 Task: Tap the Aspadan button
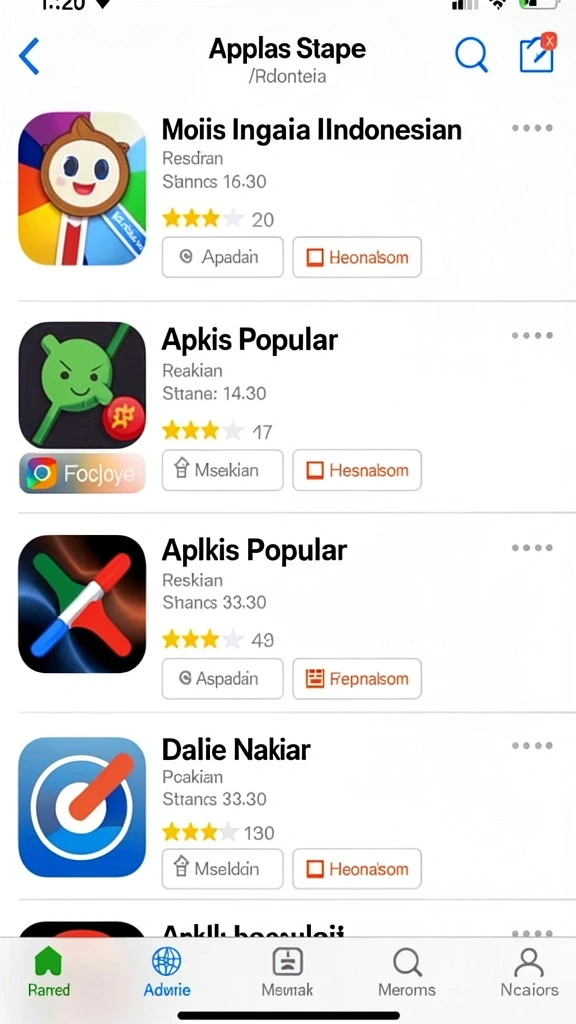223,679
